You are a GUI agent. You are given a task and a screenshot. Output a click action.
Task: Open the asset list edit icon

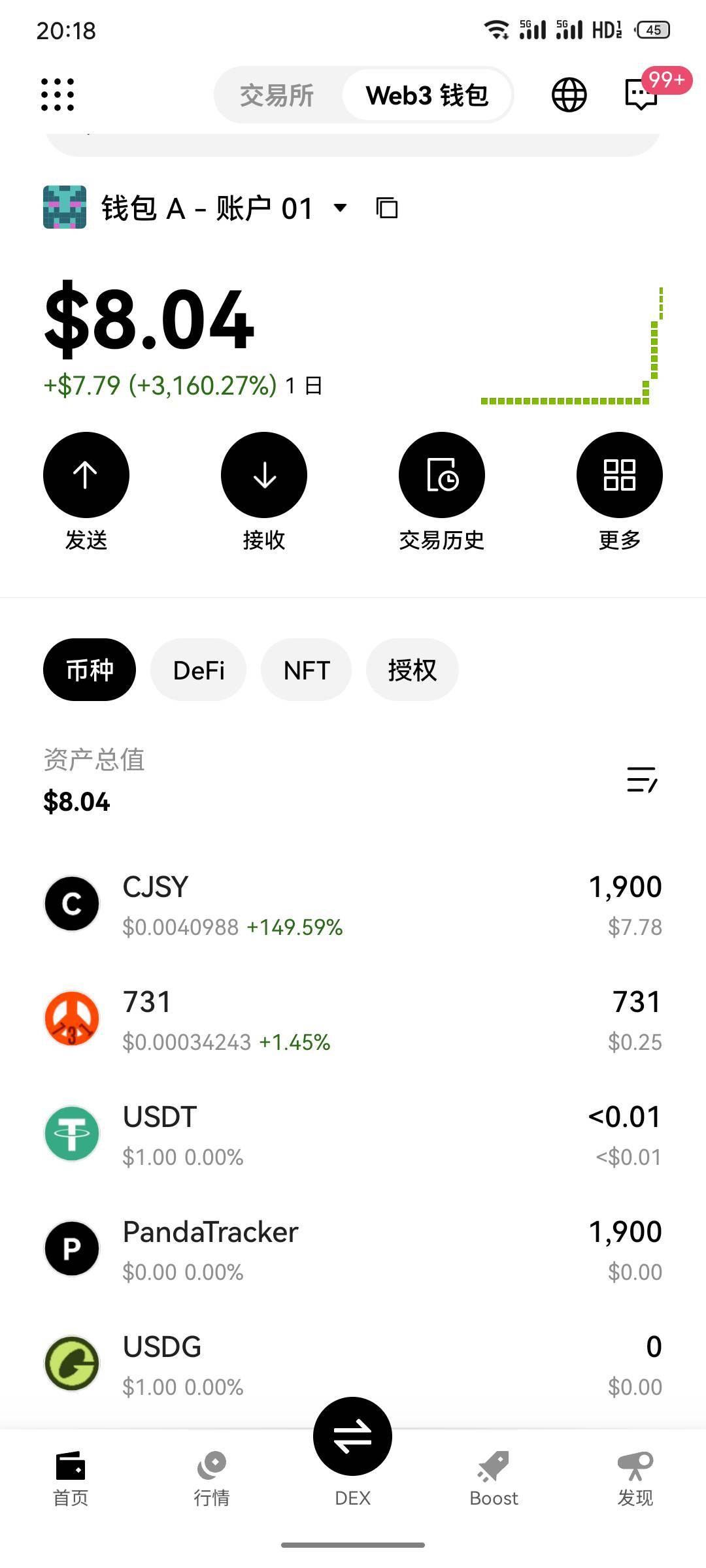coord(642,779)
